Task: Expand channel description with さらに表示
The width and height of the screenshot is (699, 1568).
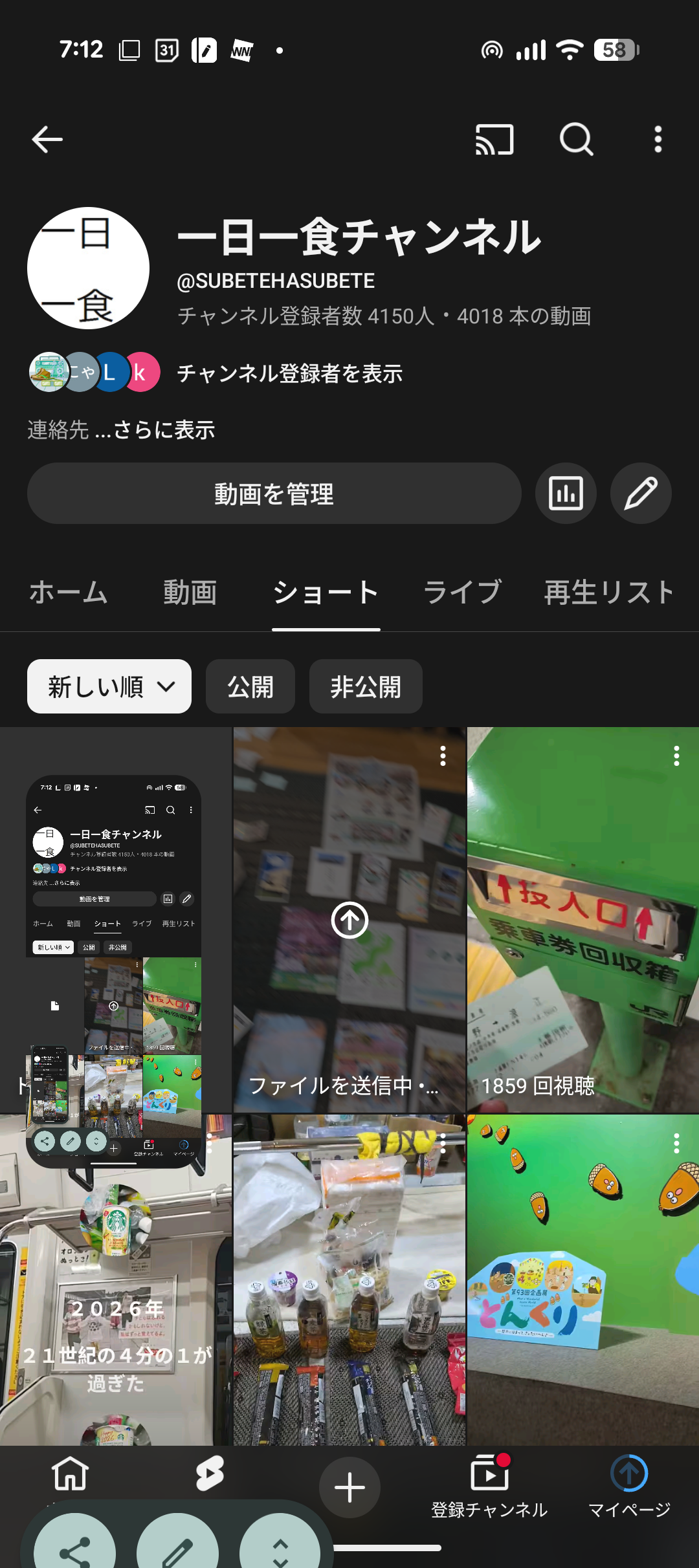Action: pyautogui.click(x=164, y=430)
